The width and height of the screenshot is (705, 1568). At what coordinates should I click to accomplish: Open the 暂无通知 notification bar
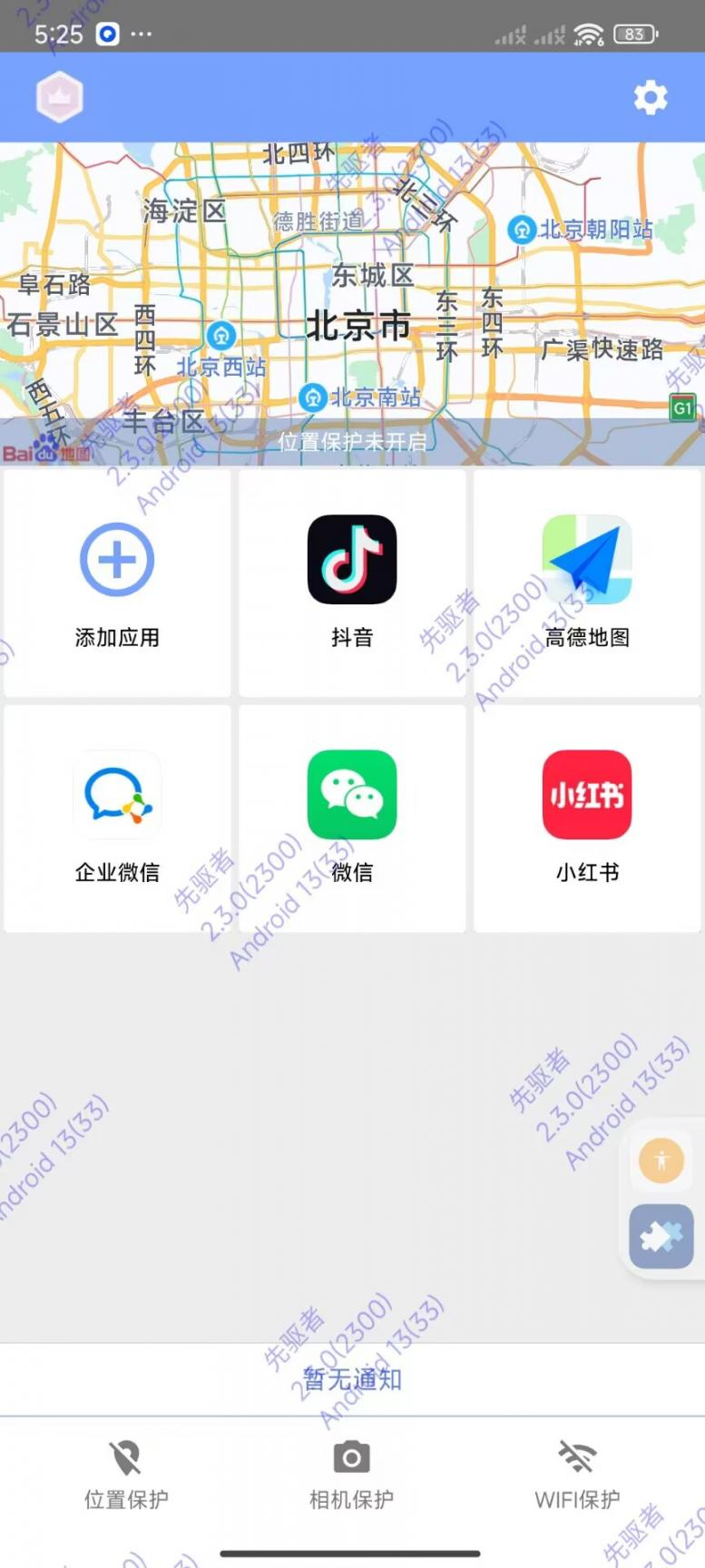[x=352, y=1379]
